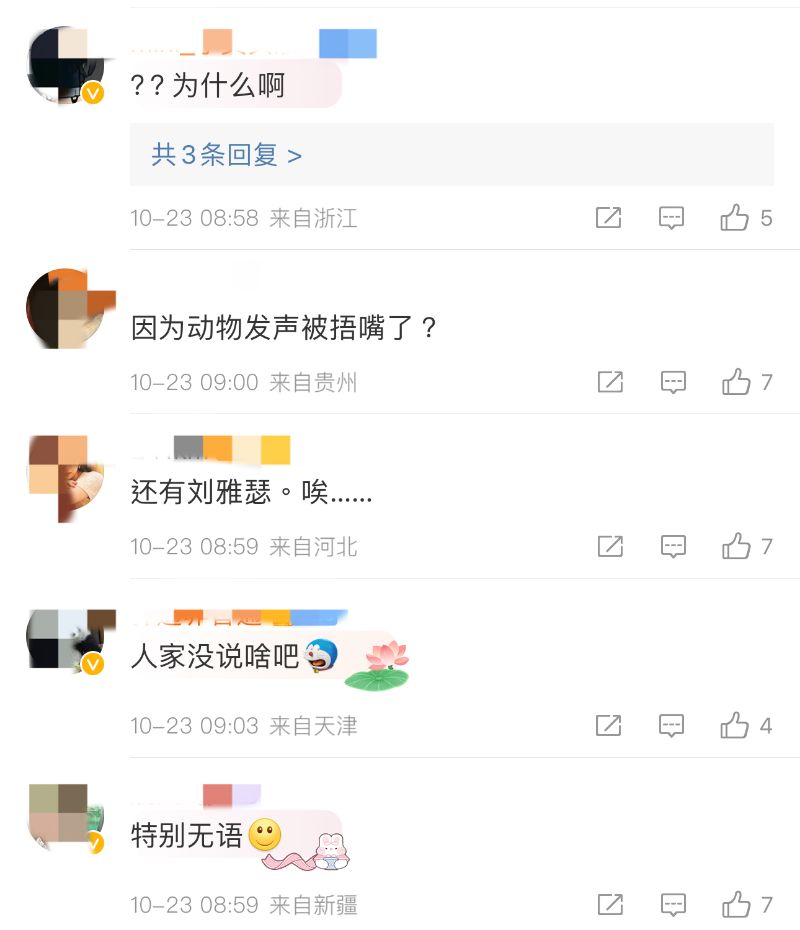800x930 pixels.
Task: Reply to the comment 特别无语
Action: point(673,905)
